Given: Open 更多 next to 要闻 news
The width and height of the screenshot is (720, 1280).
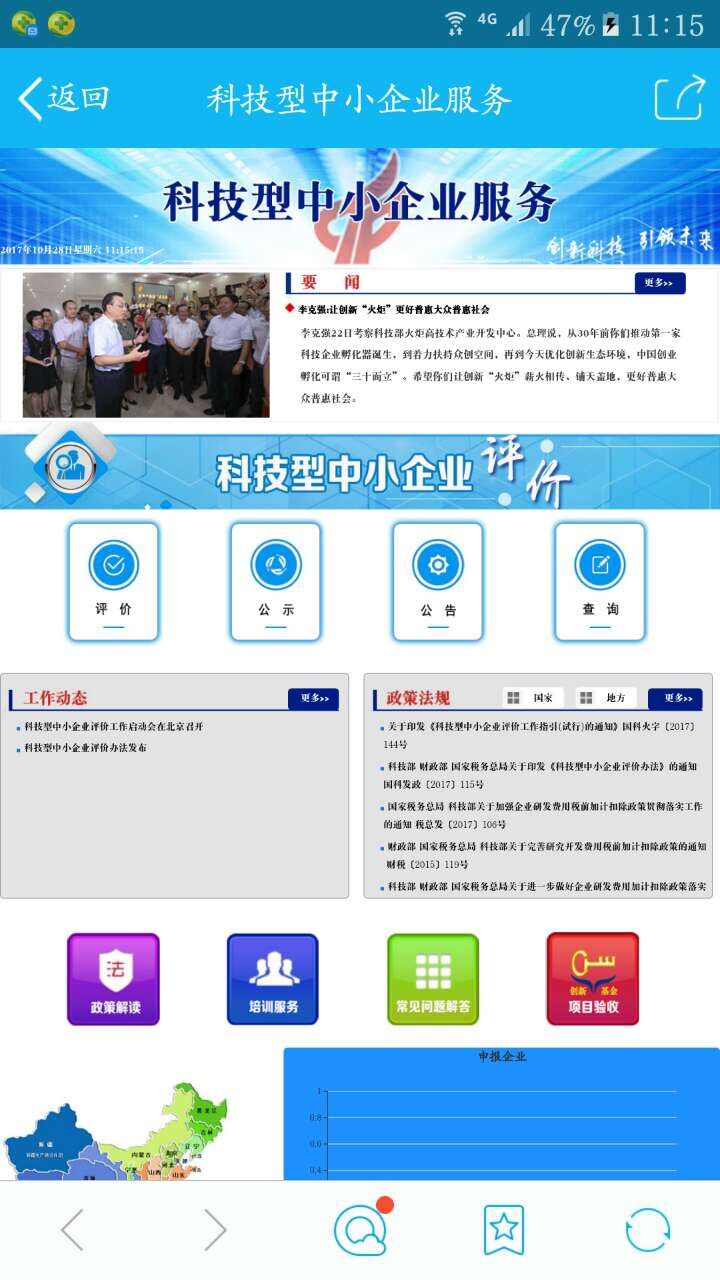Looking at the screenshot, I should pyautogui.click(x=659, y=283).
